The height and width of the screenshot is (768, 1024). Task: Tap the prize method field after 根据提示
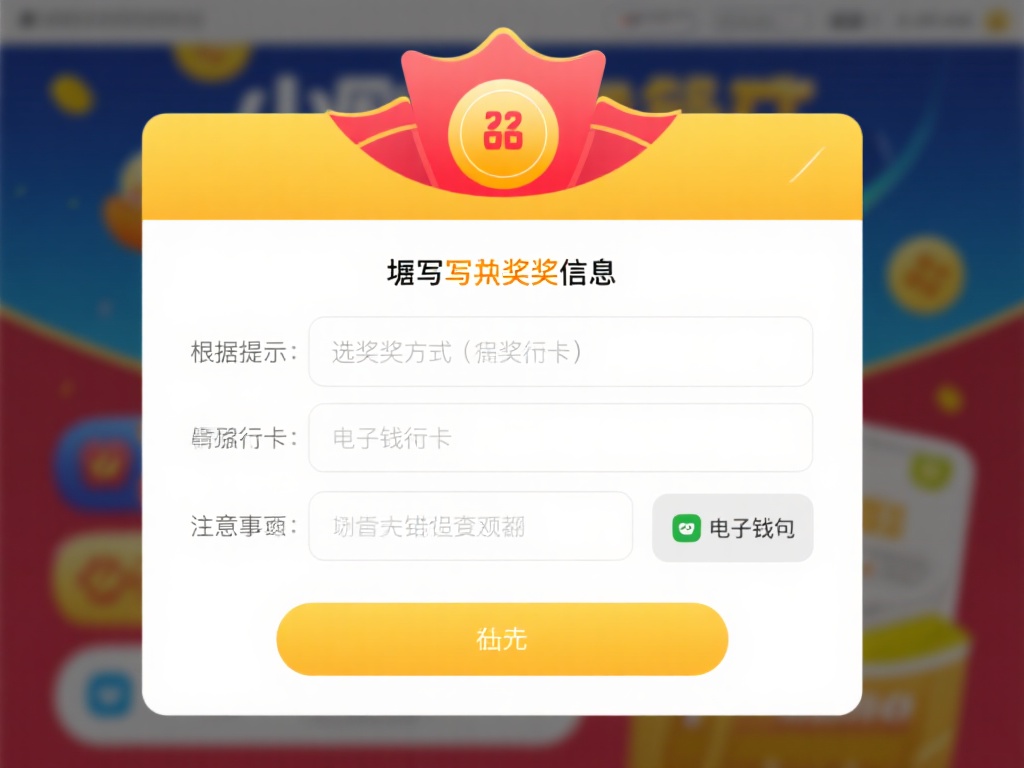click(x=560, y=352)
